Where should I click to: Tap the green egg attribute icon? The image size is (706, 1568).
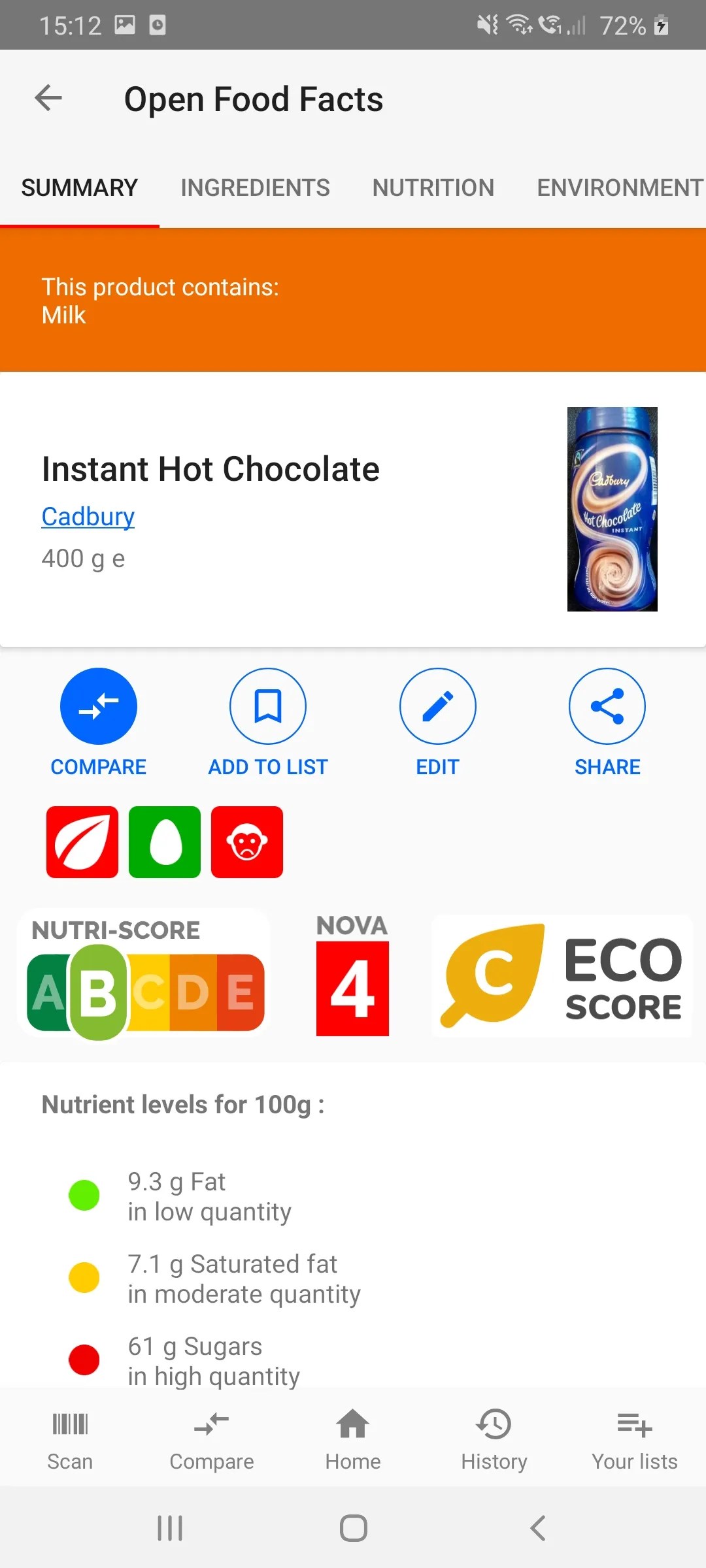(x=164, y=841)
